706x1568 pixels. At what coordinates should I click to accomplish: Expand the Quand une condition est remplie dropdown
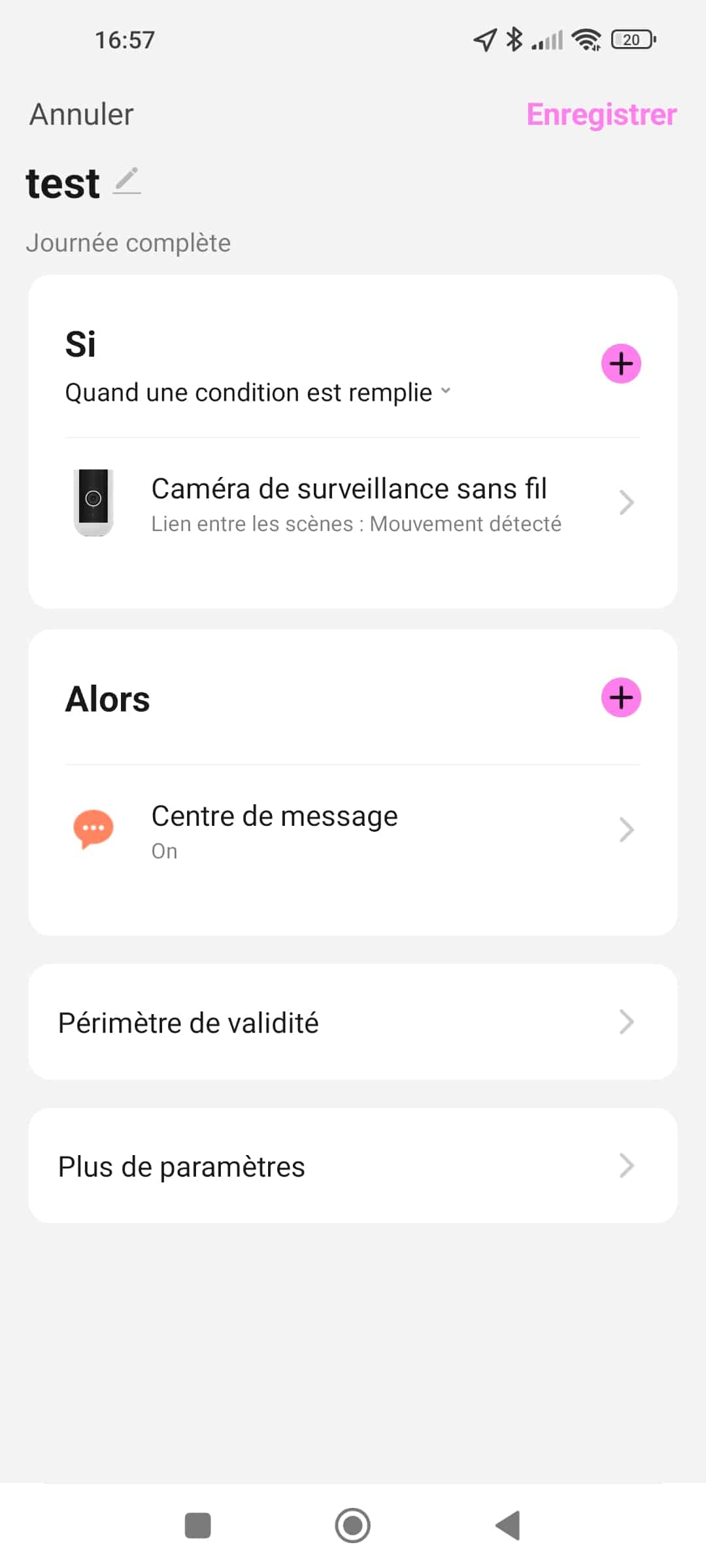click(258, 393)
